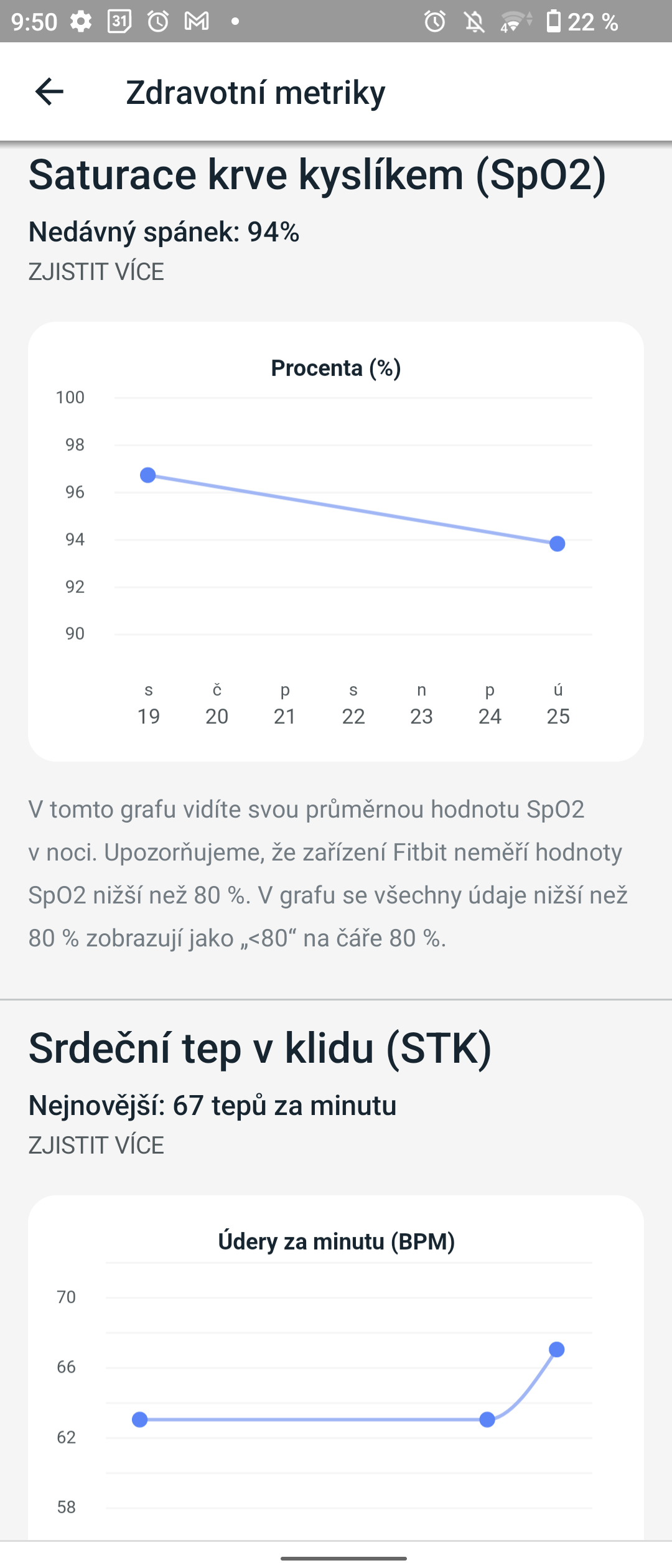This screenshot has height=1568, width=672.
Task: Tap the back arrow to leave Zdravotní metriky
Action: click(50, 92)
